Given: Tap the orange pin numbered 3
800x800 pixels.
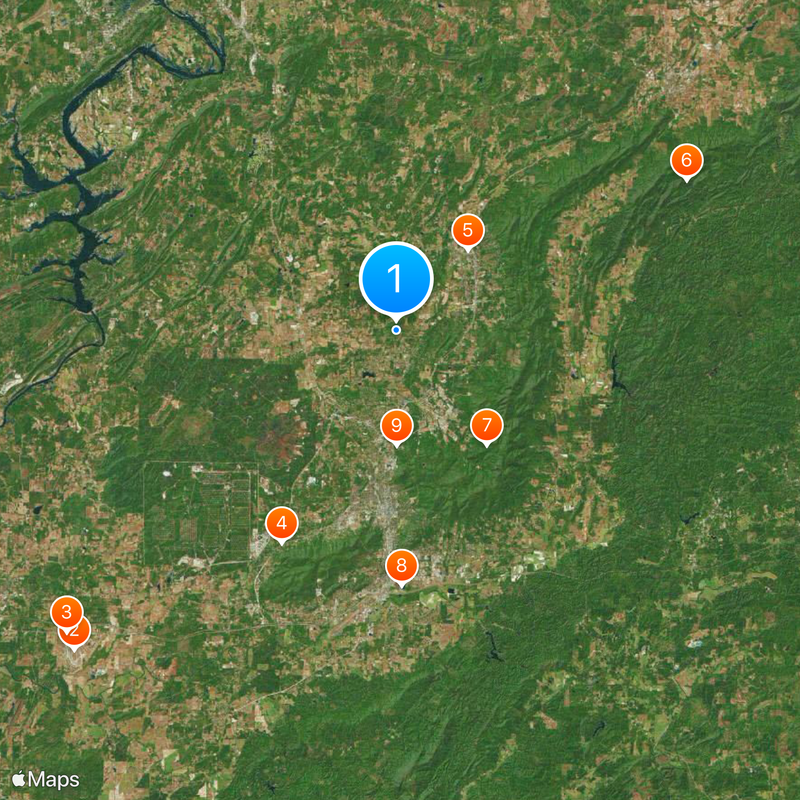Looking at the screenshot, I should coord(65,611).
